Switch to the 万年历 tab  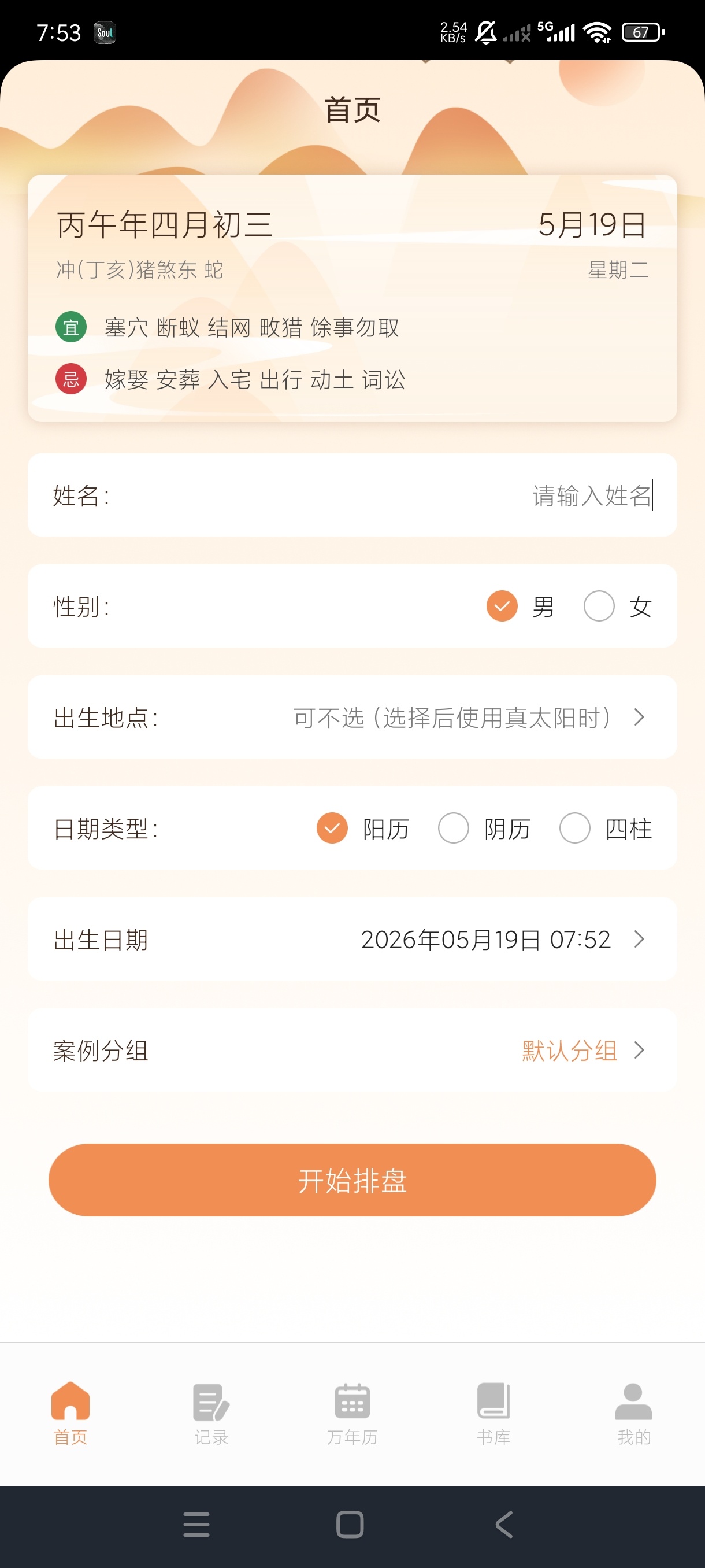352,1414
